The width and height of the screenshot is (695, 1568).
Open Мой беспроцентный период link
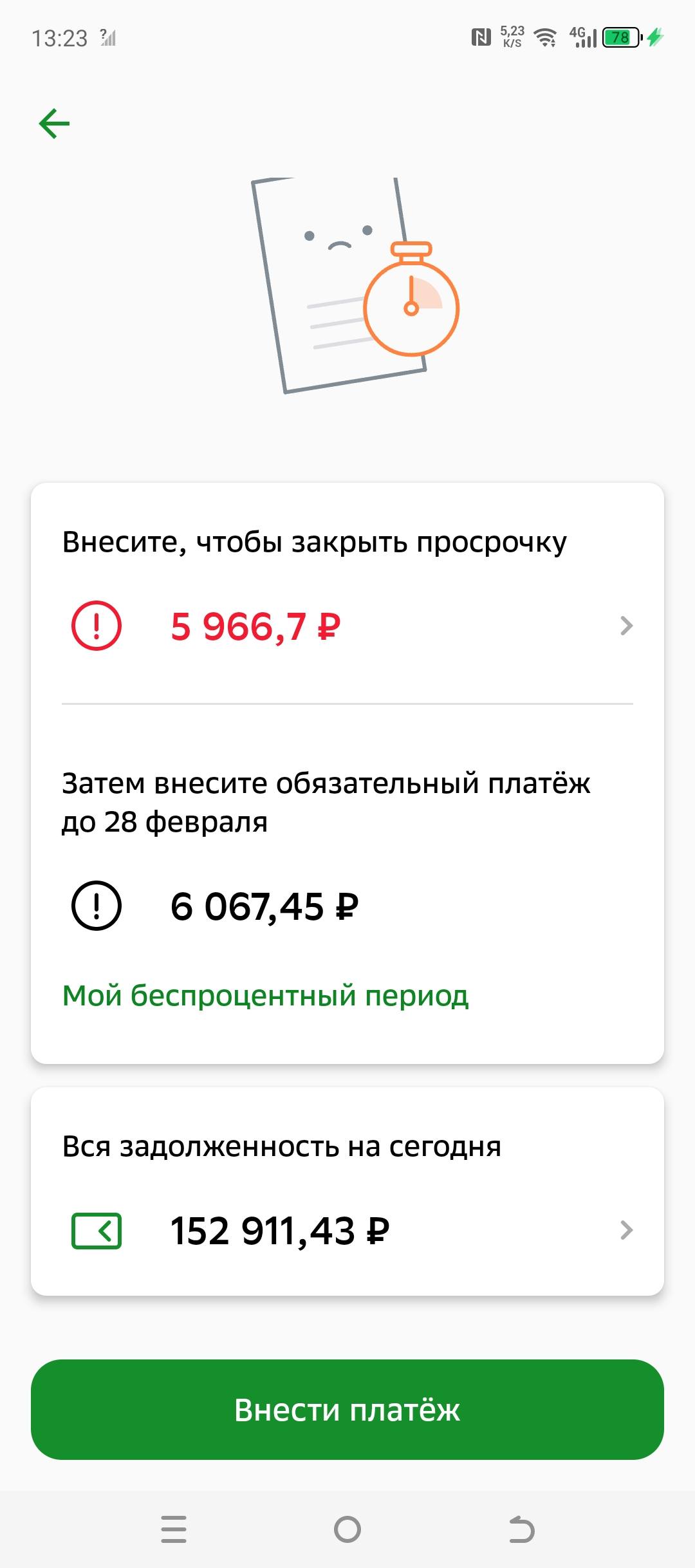(265, 995)
